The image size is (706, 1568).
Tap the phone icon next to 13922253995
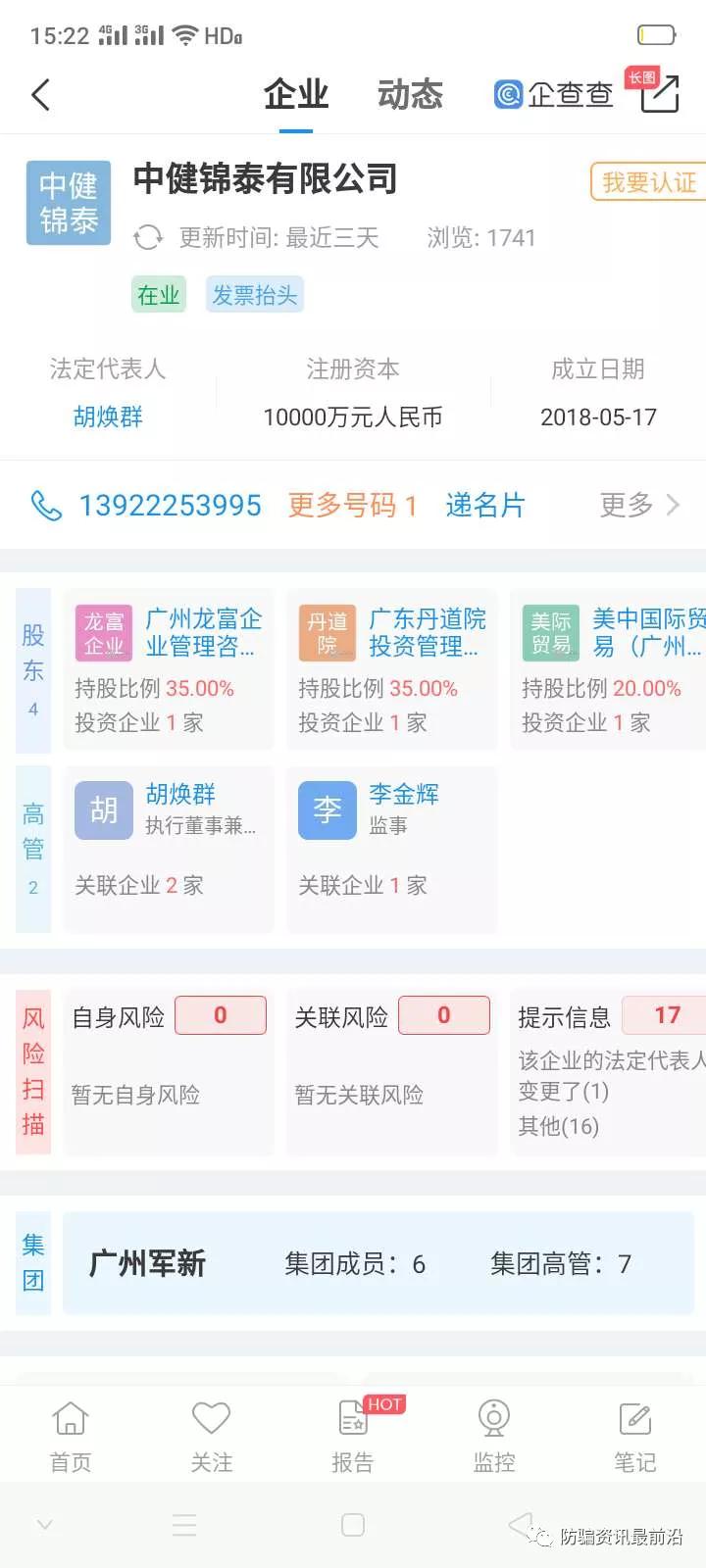46,505
